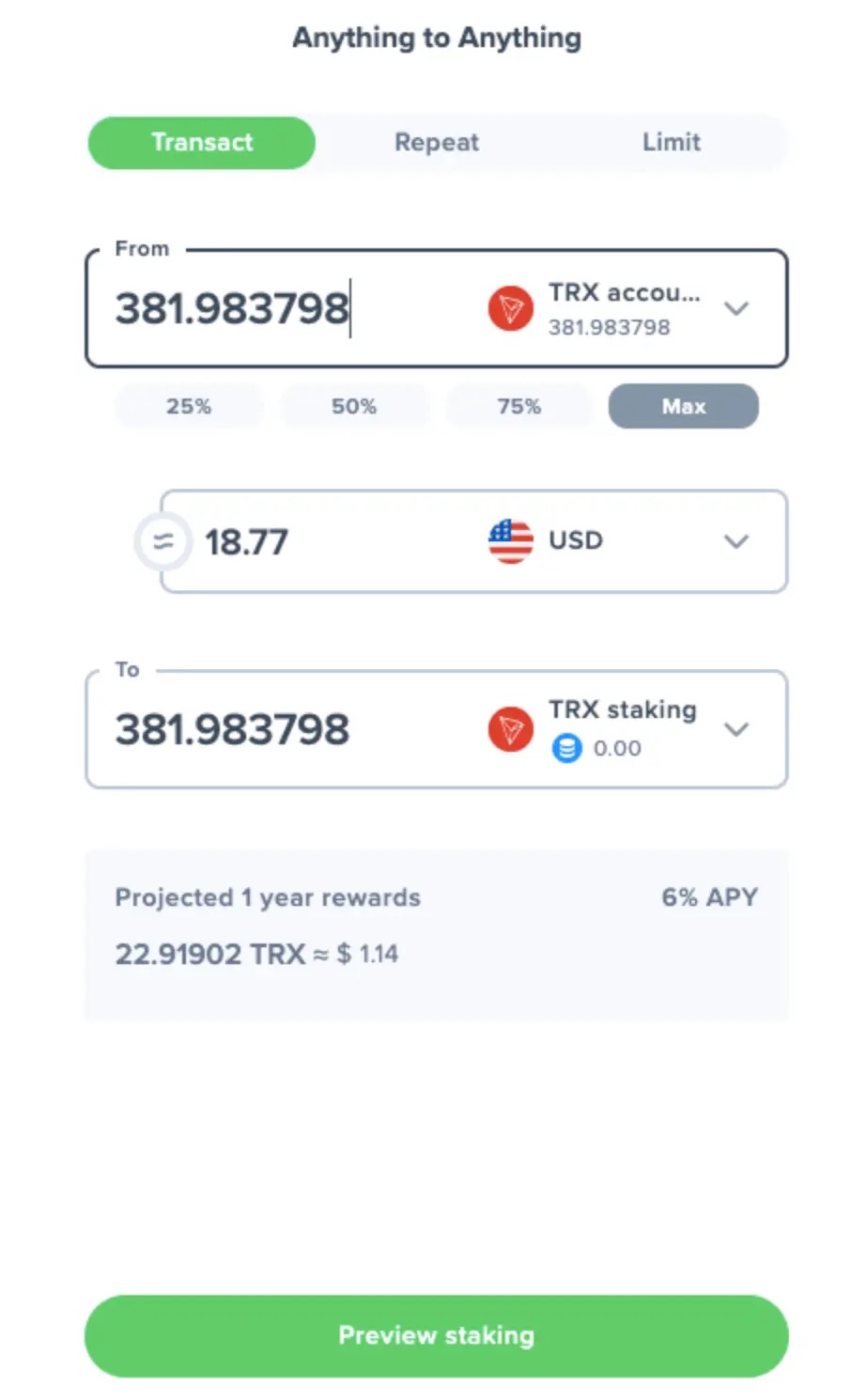This screenshot has width=866, height=1400.
Task: Tap the approximate-equals conversion icon
Action: click(x=163, y=541)
